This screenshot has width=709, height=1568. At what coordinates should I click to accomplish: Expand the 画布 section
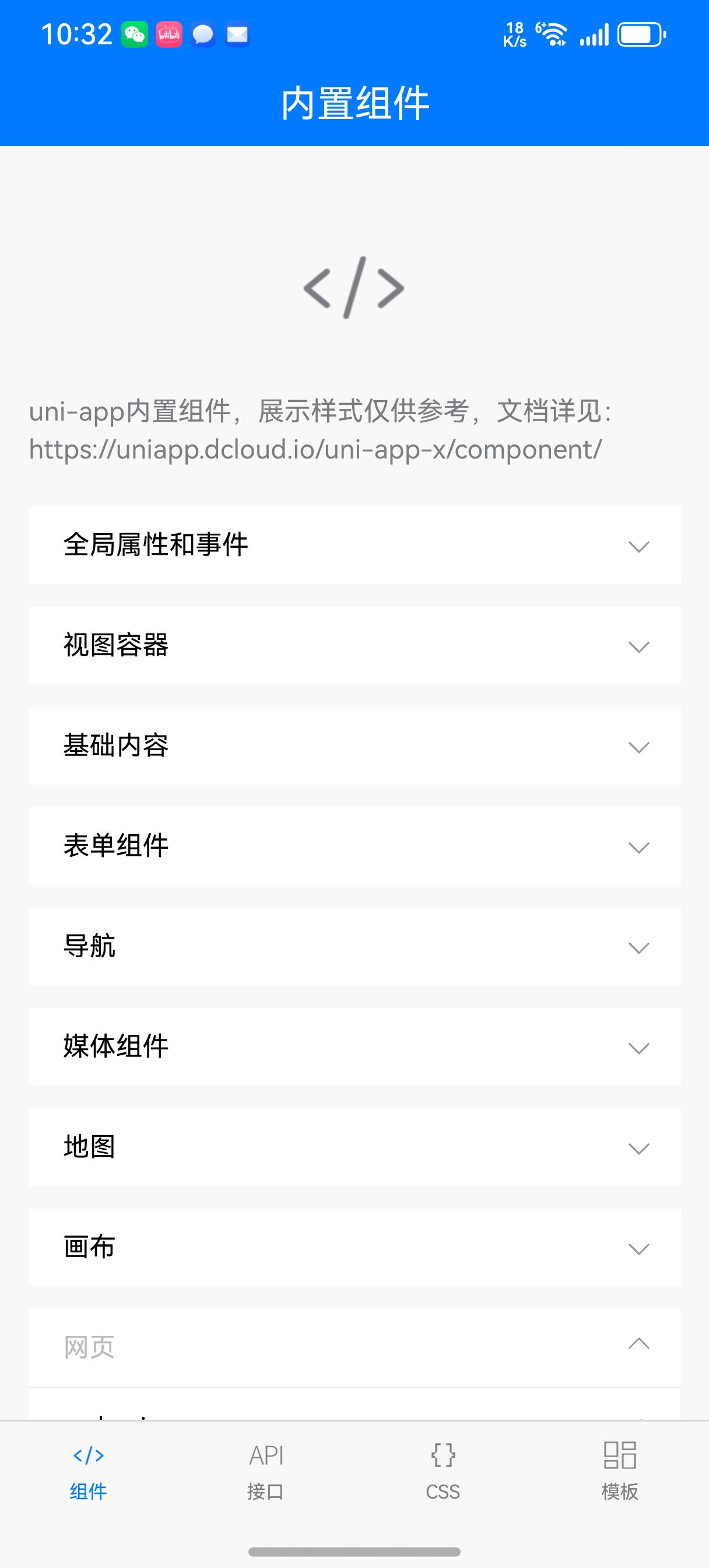[x=354, y=1248]
